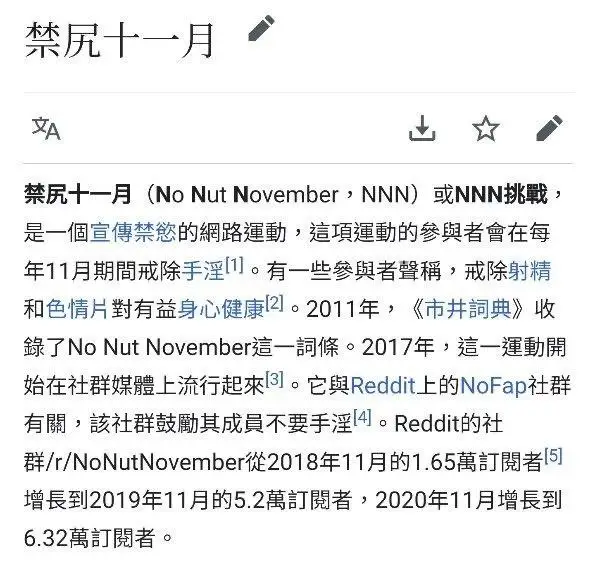View citation [1]
The image size is (595, 569).
point(235,264)
